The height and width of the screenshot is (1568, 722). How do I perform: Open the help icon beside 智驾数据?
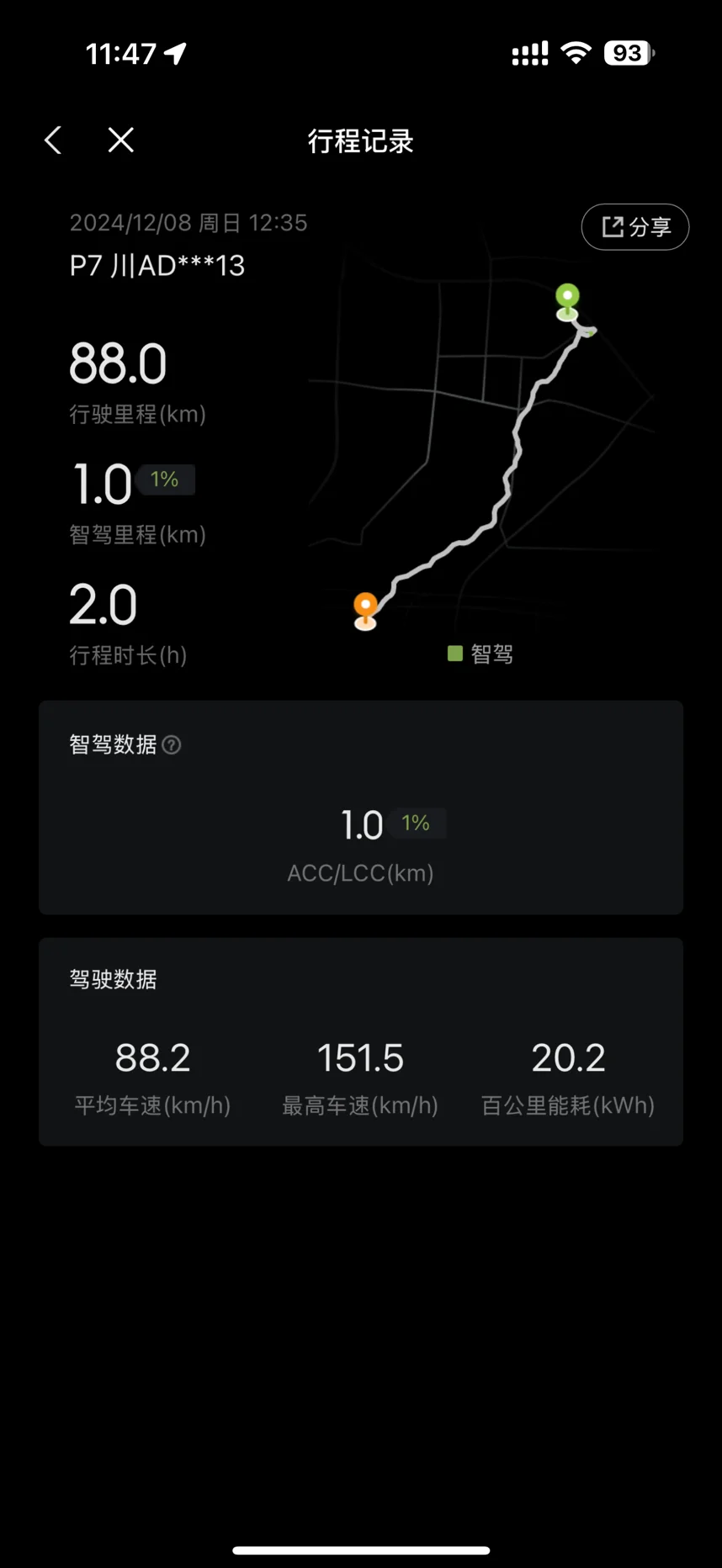tap(172, 744)
